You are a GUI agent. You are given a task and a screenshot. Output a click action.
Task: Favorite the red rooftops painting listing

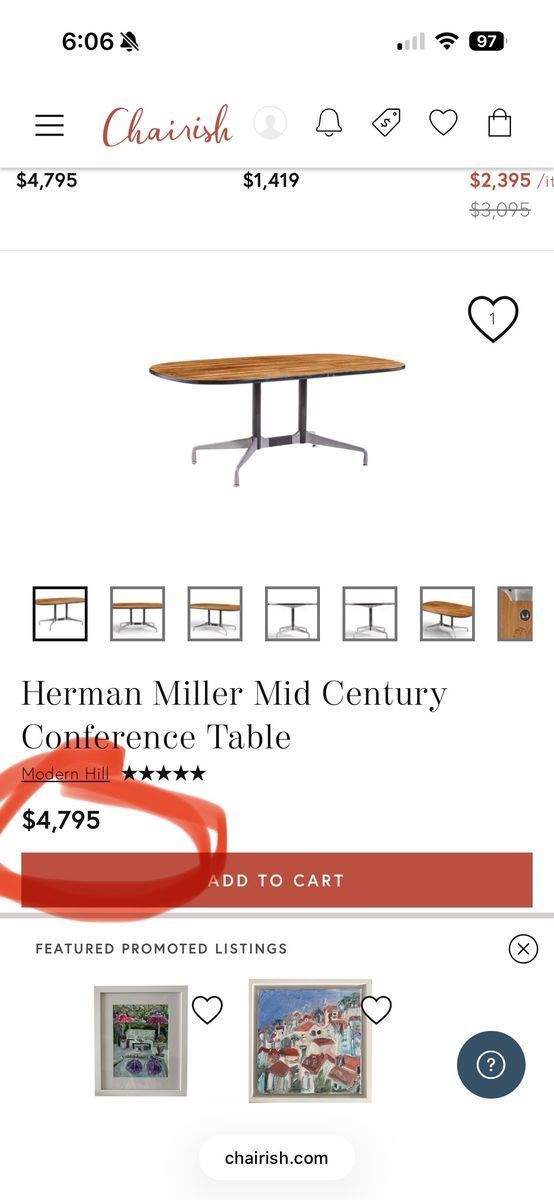pyautogui.click(x=376, y=1010)
